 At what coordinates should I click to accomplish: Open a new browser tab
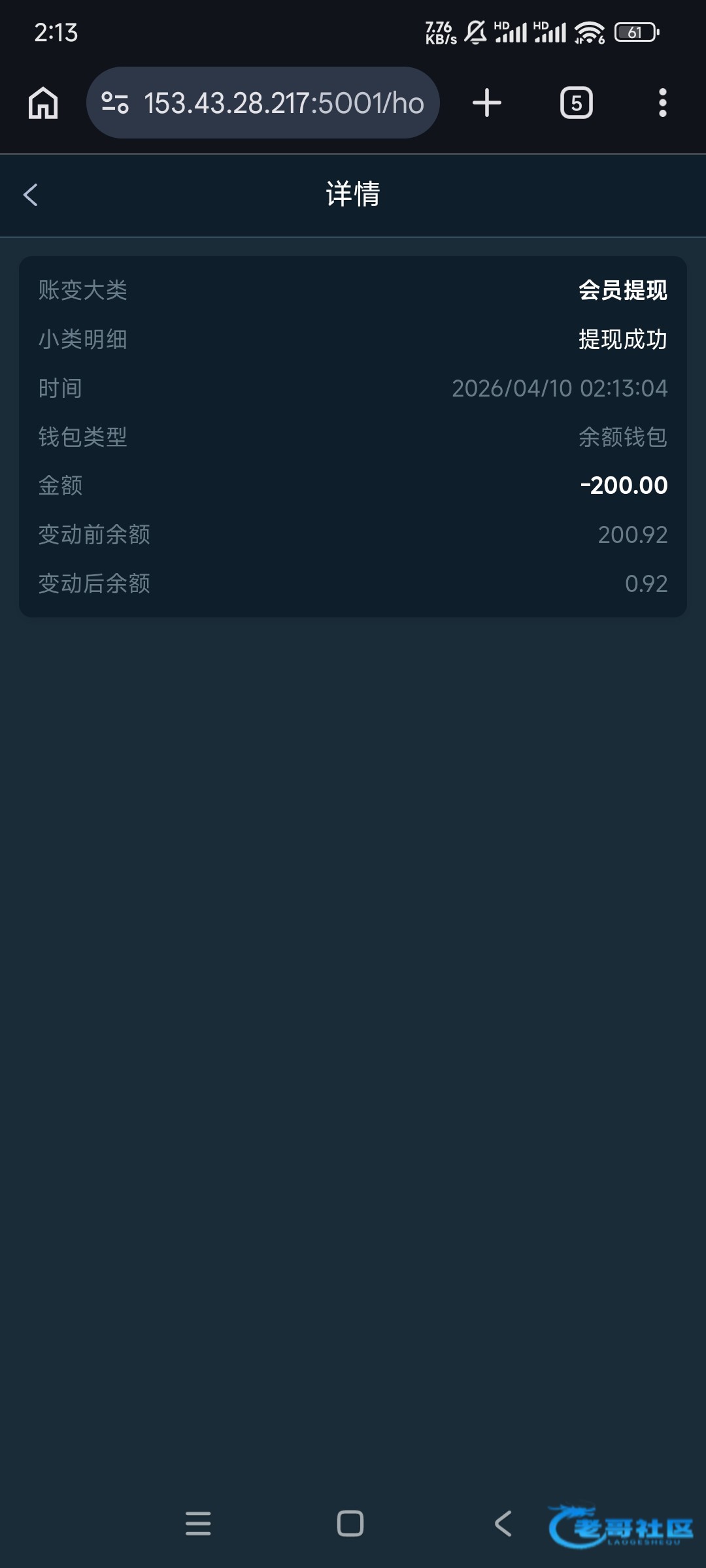click(487, 103)
